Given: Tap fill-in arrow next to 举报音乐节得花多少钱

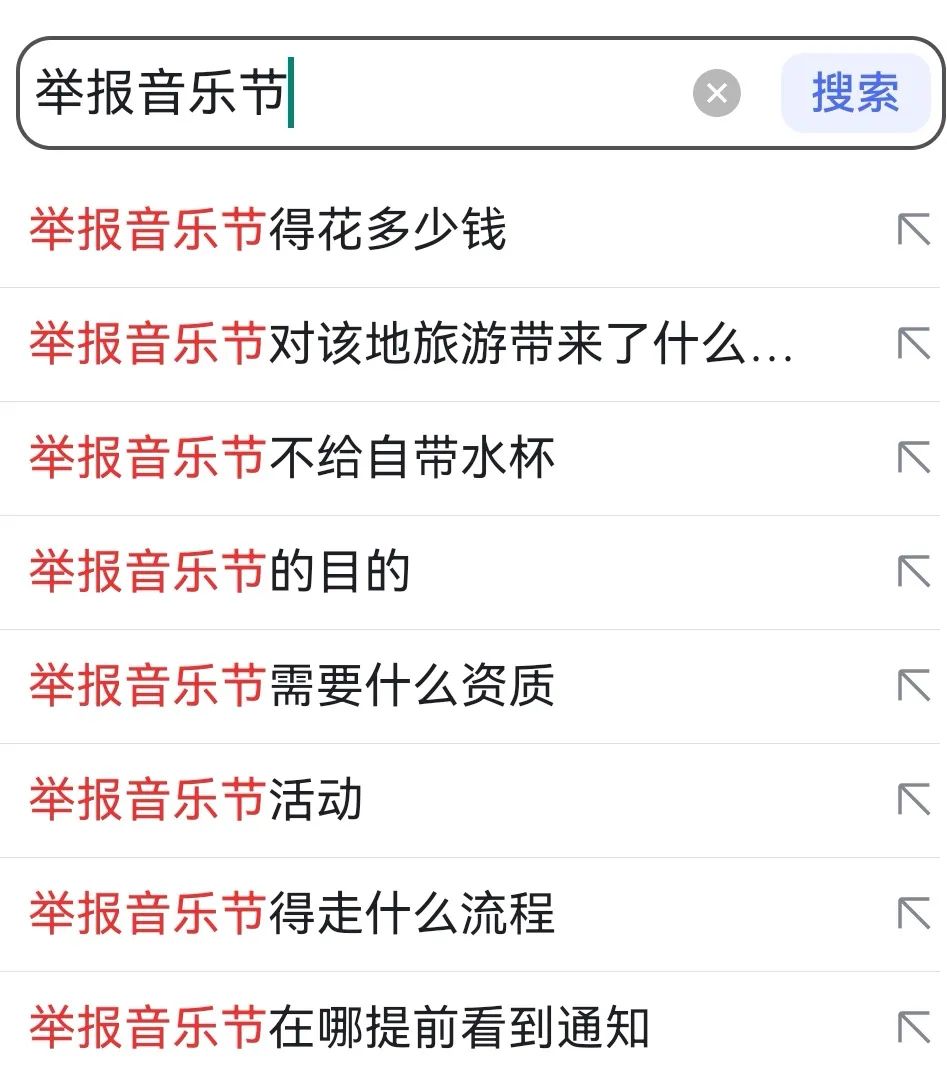Looking at the screenshot, I should [x=911, y=230].
